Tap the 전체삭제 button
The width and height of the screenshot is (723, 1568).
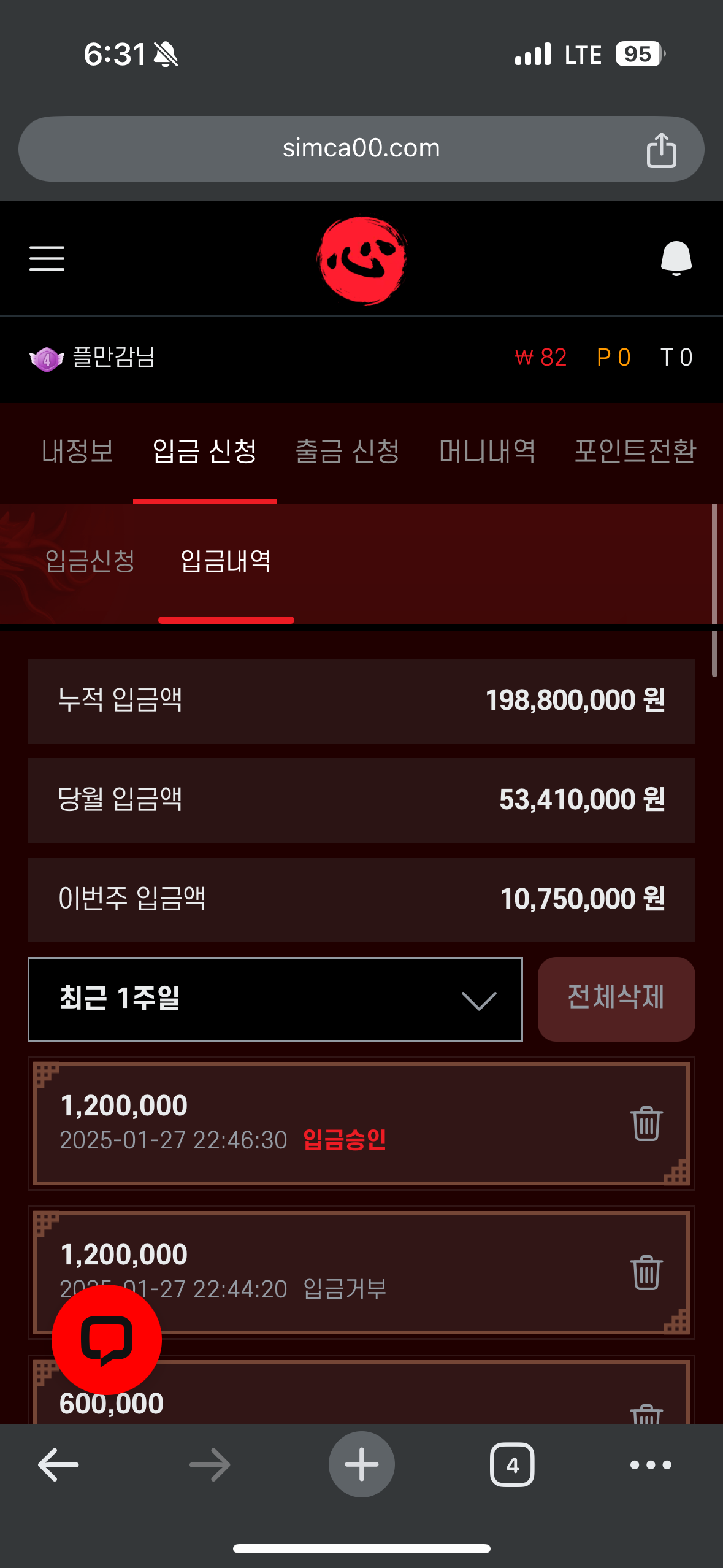616,999
